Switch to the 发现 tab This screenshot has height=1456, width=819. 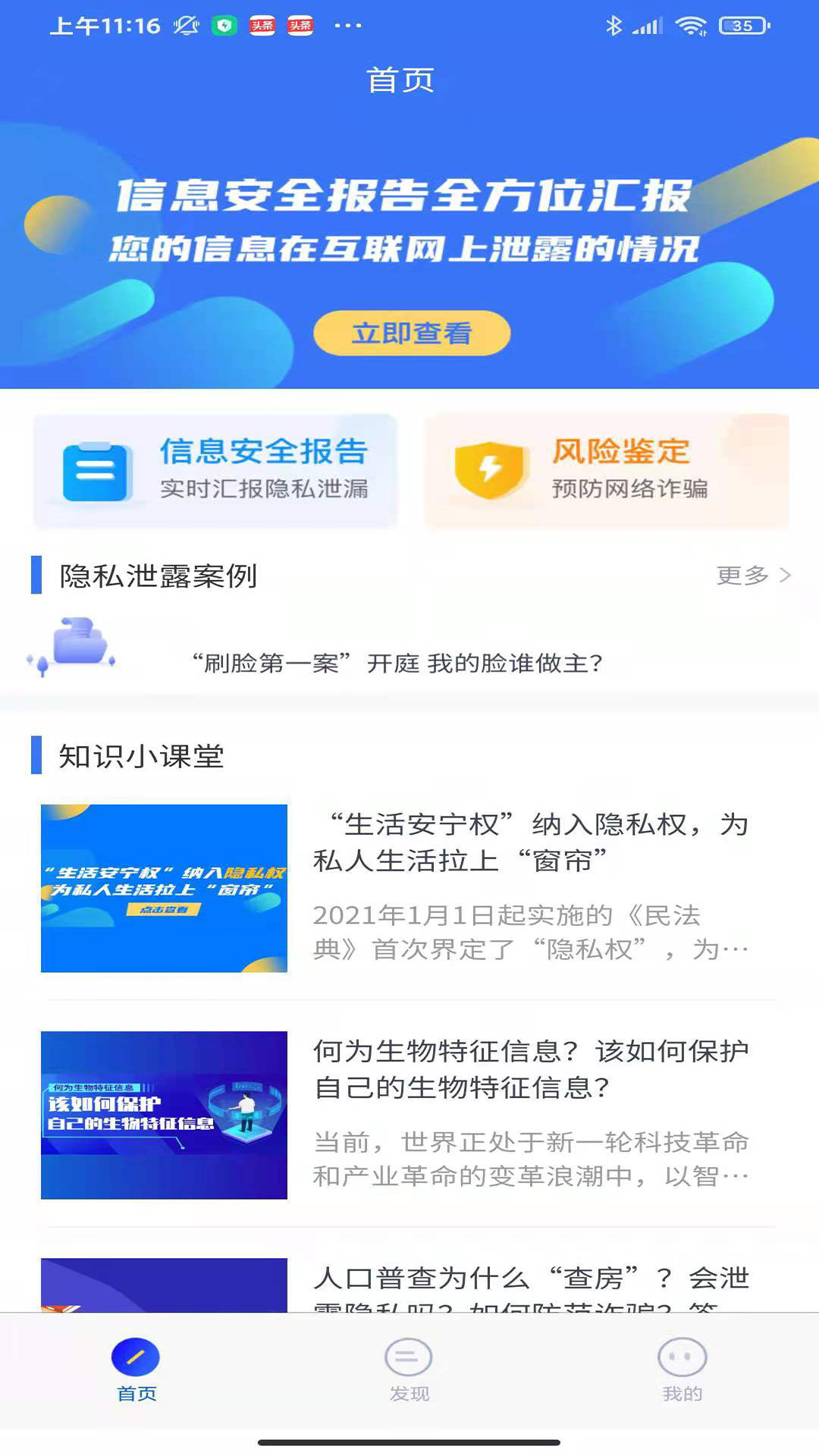pyautogui.click(x=407, y=1380)
